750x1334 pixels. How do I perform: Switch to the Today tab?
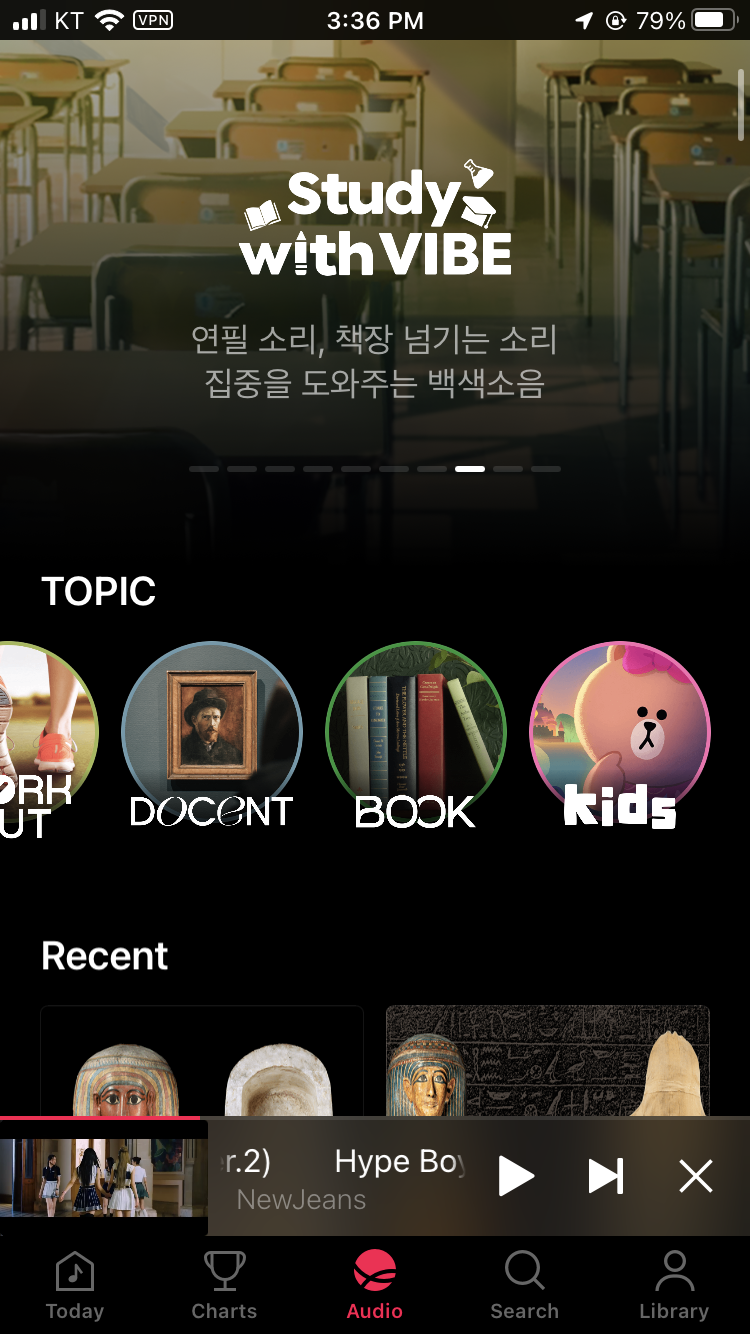click(x=74, y=1286)
